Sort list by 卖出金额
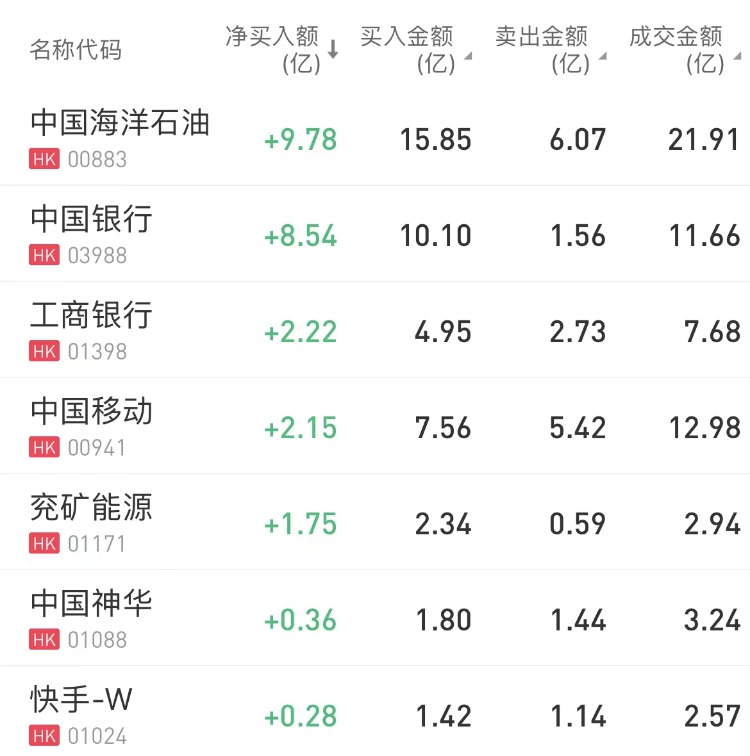The width and height of the screenshot is (750, 756). coord(548,49)
